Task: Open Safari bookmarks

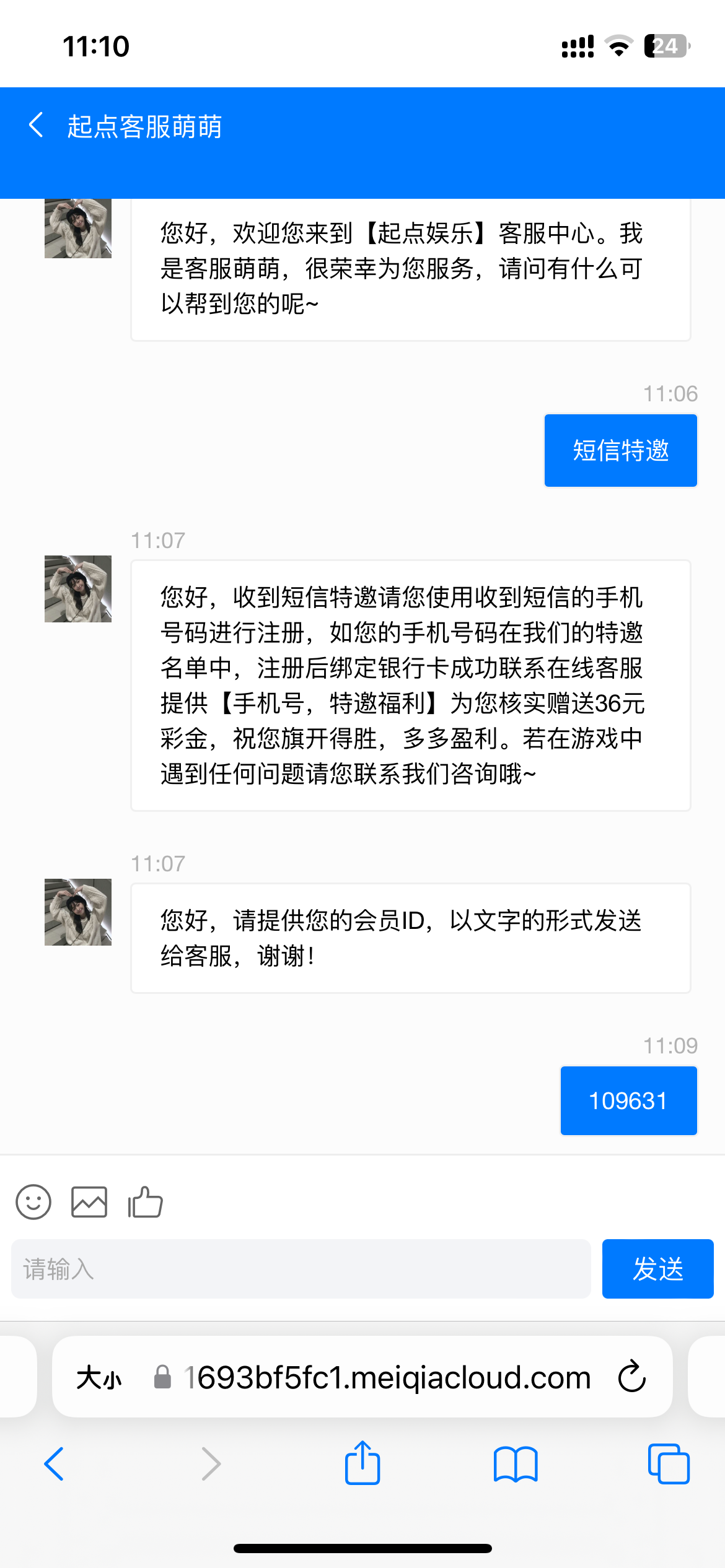Action: (516, 1464)
